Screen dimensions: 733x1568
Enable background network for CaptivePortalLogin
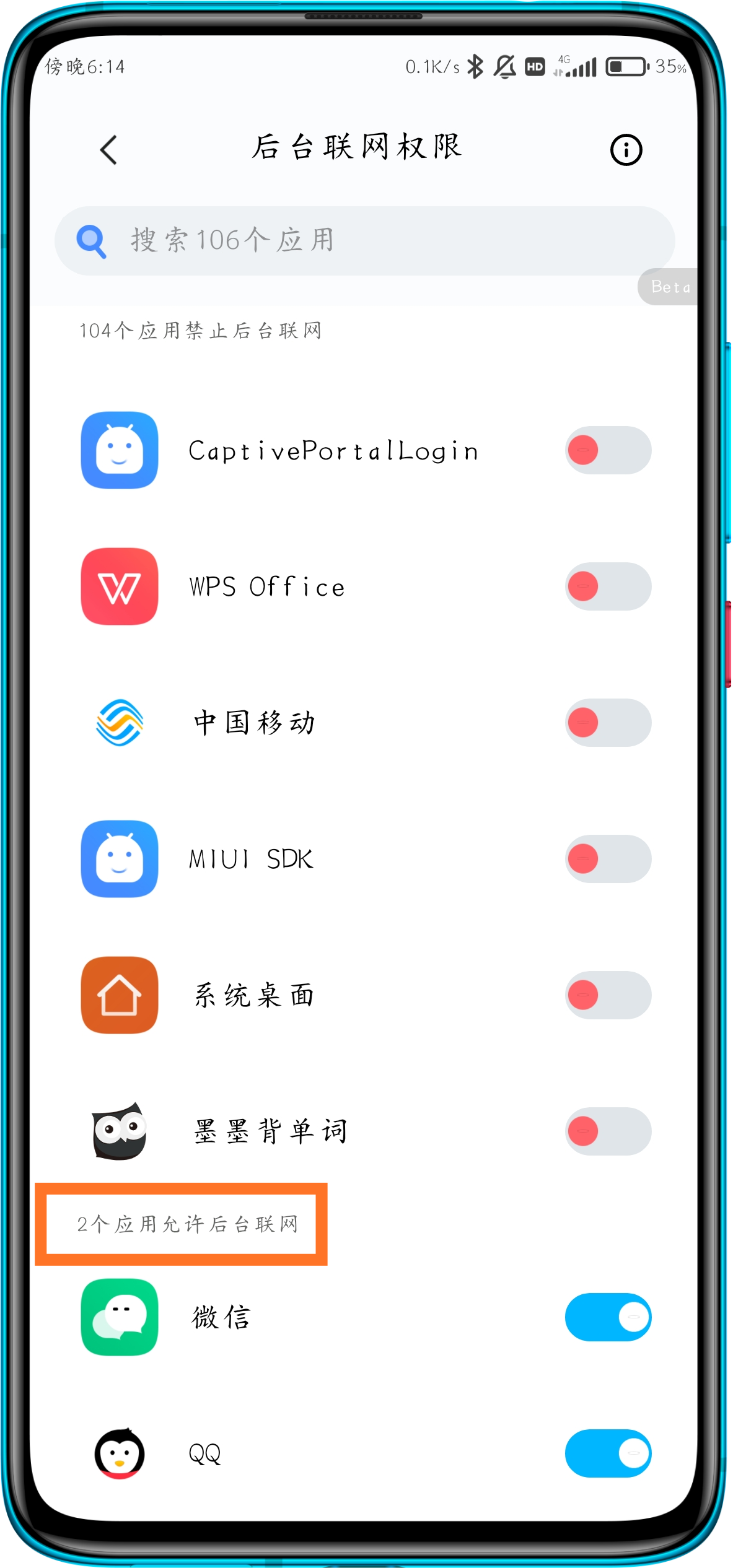tap(607, 450)
